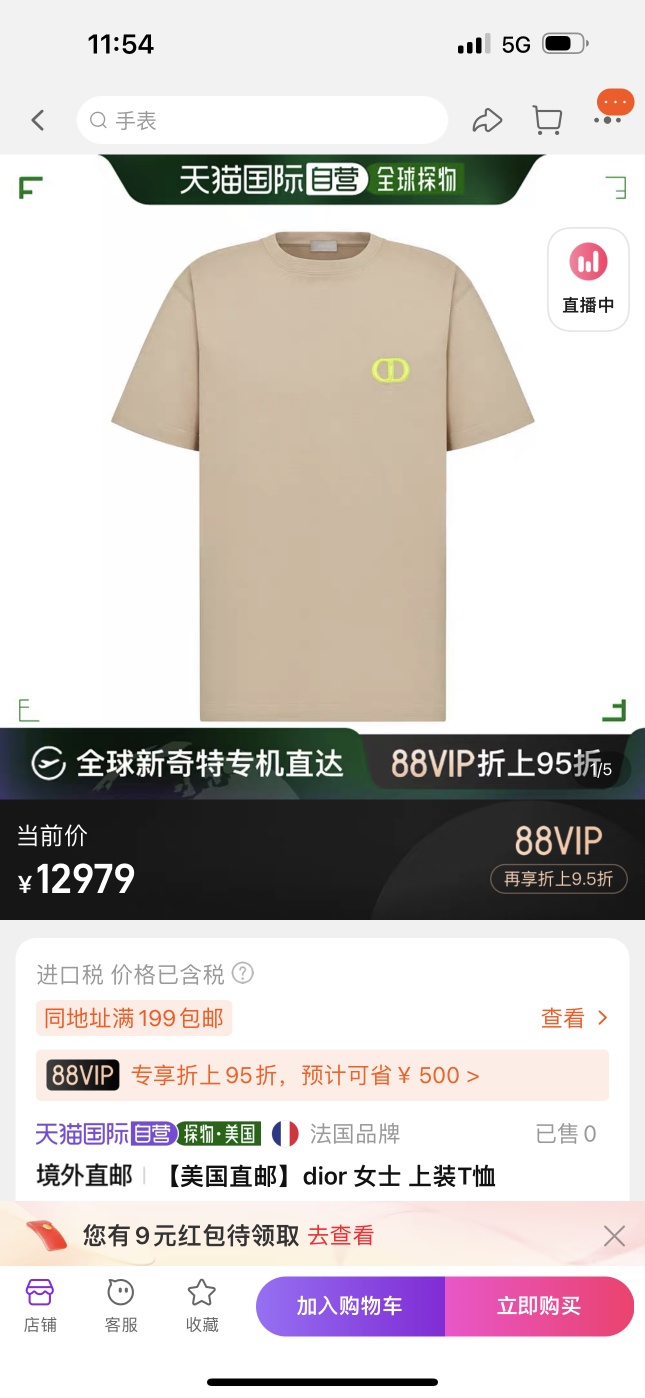
Task: Tap 加入购物车 to add to cart
Action: coord(350,1306)
